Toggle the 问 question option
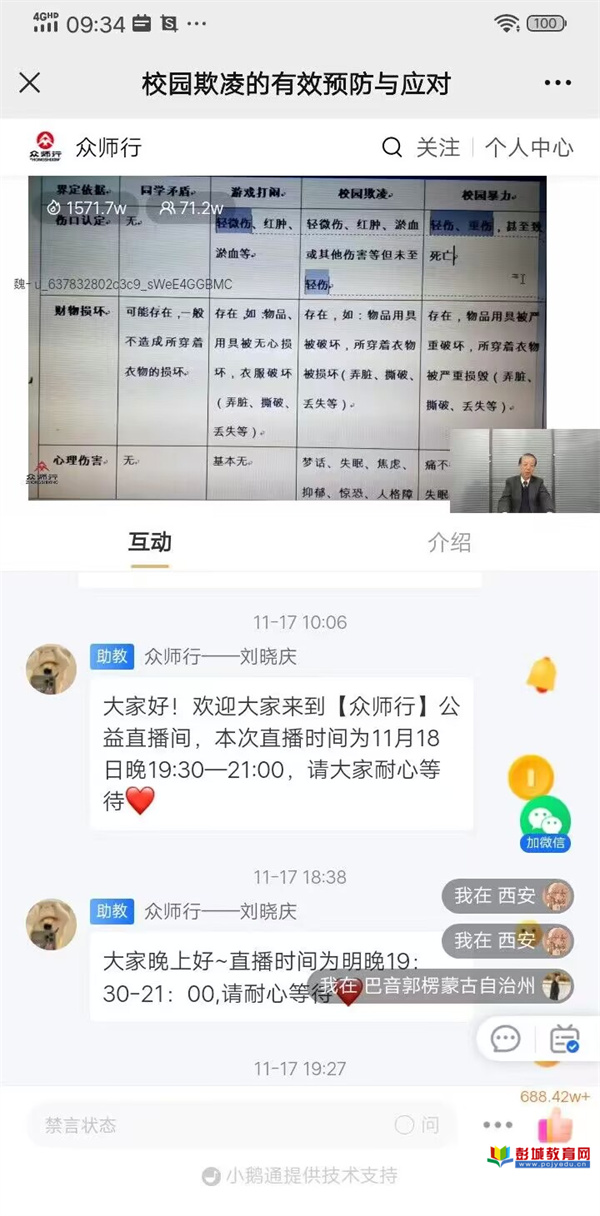This screenshot has width=600, height=1216. coord(418,1125)
